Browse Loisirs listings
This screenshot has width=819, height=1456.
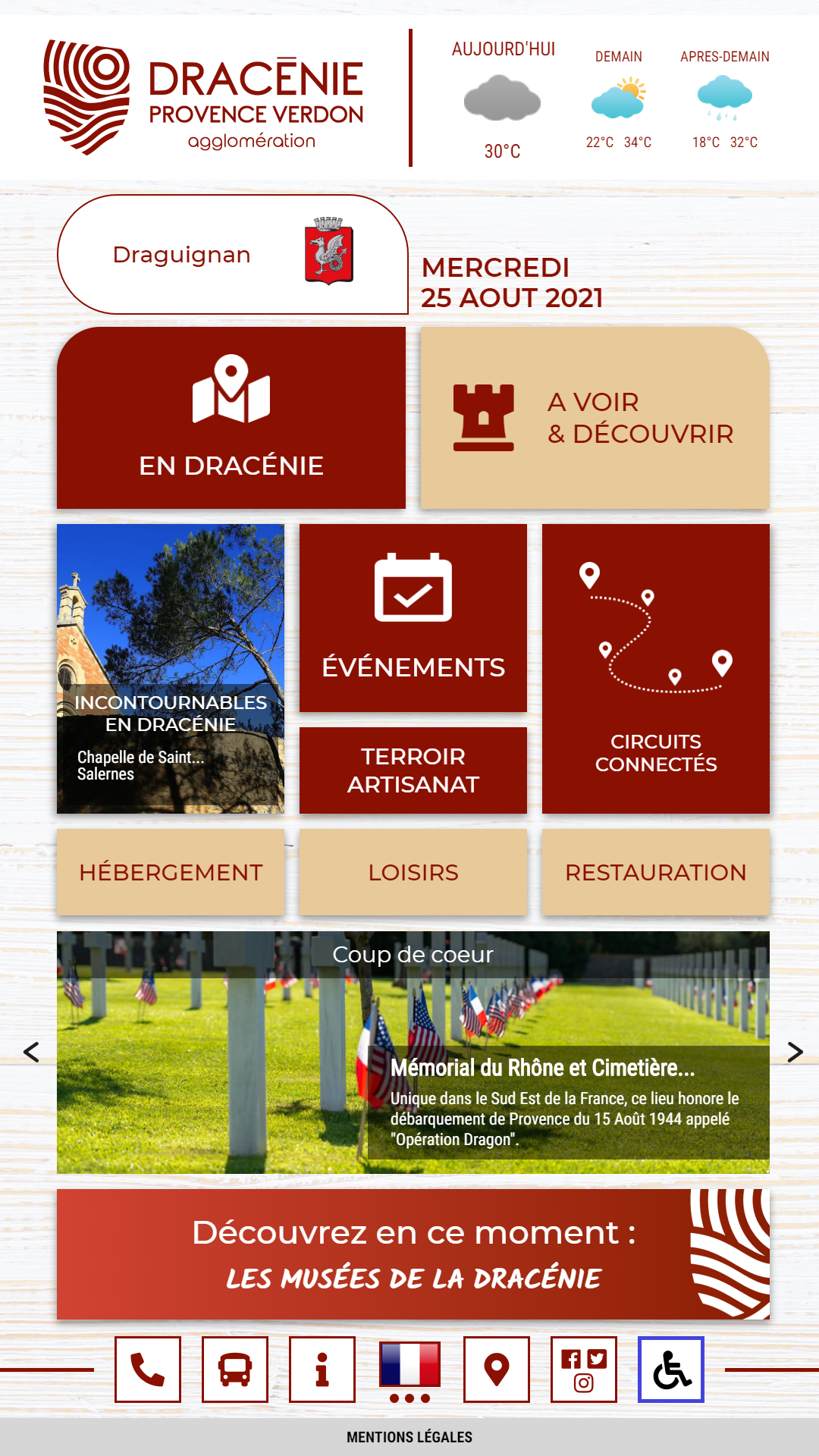[413, 872]
